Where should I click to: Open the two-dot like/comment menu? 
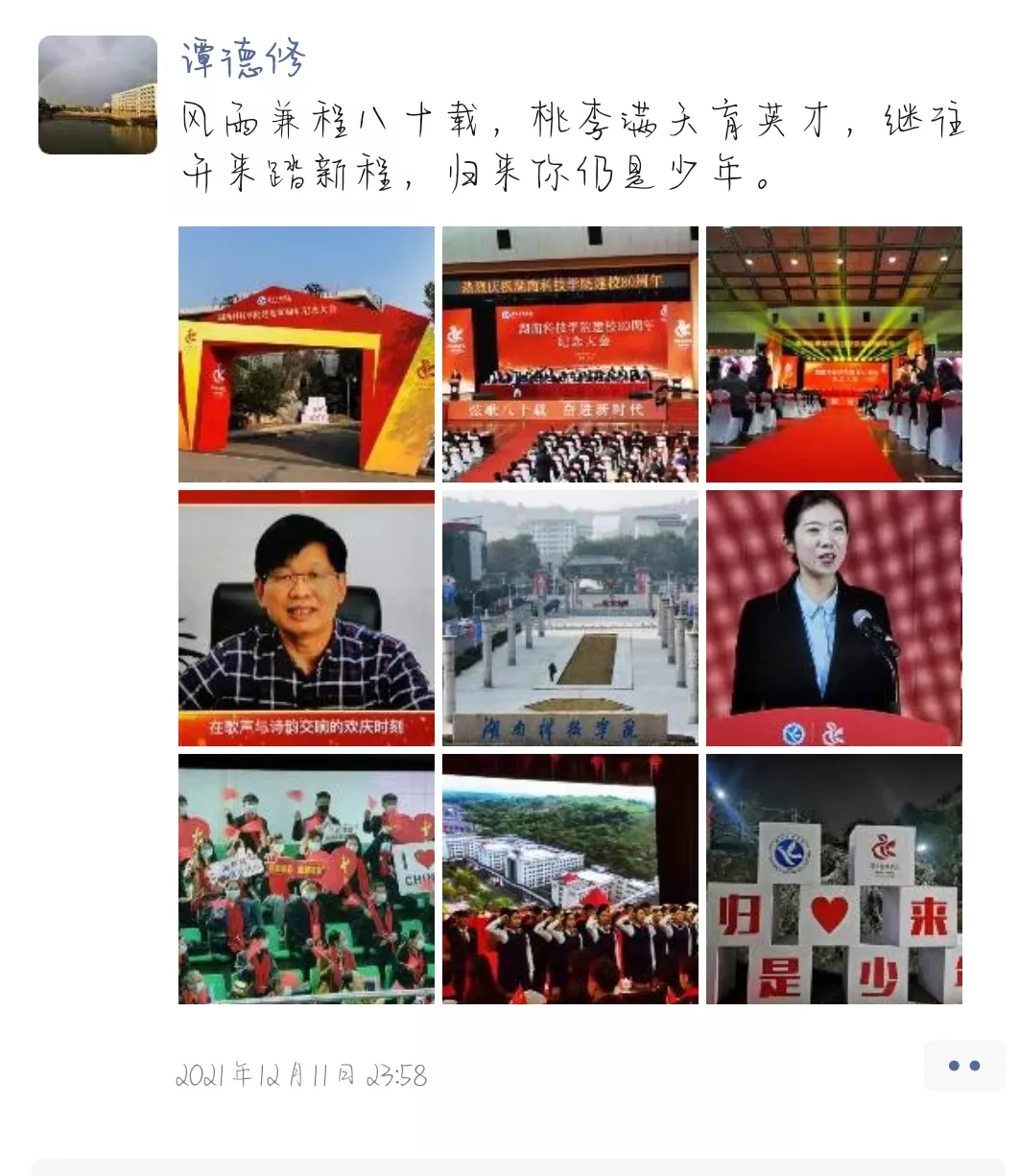click(x=963, y=1066)
